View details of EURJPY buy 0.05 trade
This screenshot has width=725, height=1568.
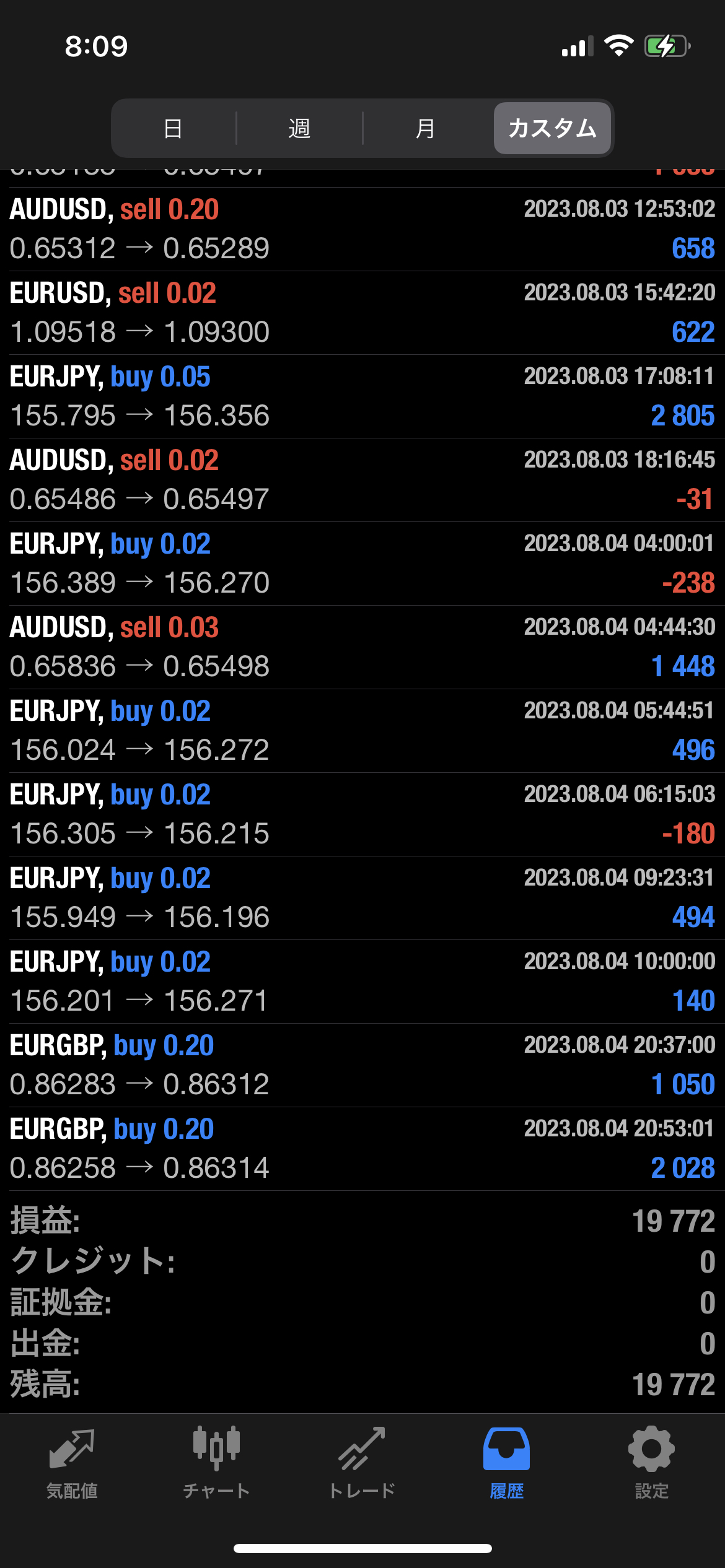tap(362, 396)
